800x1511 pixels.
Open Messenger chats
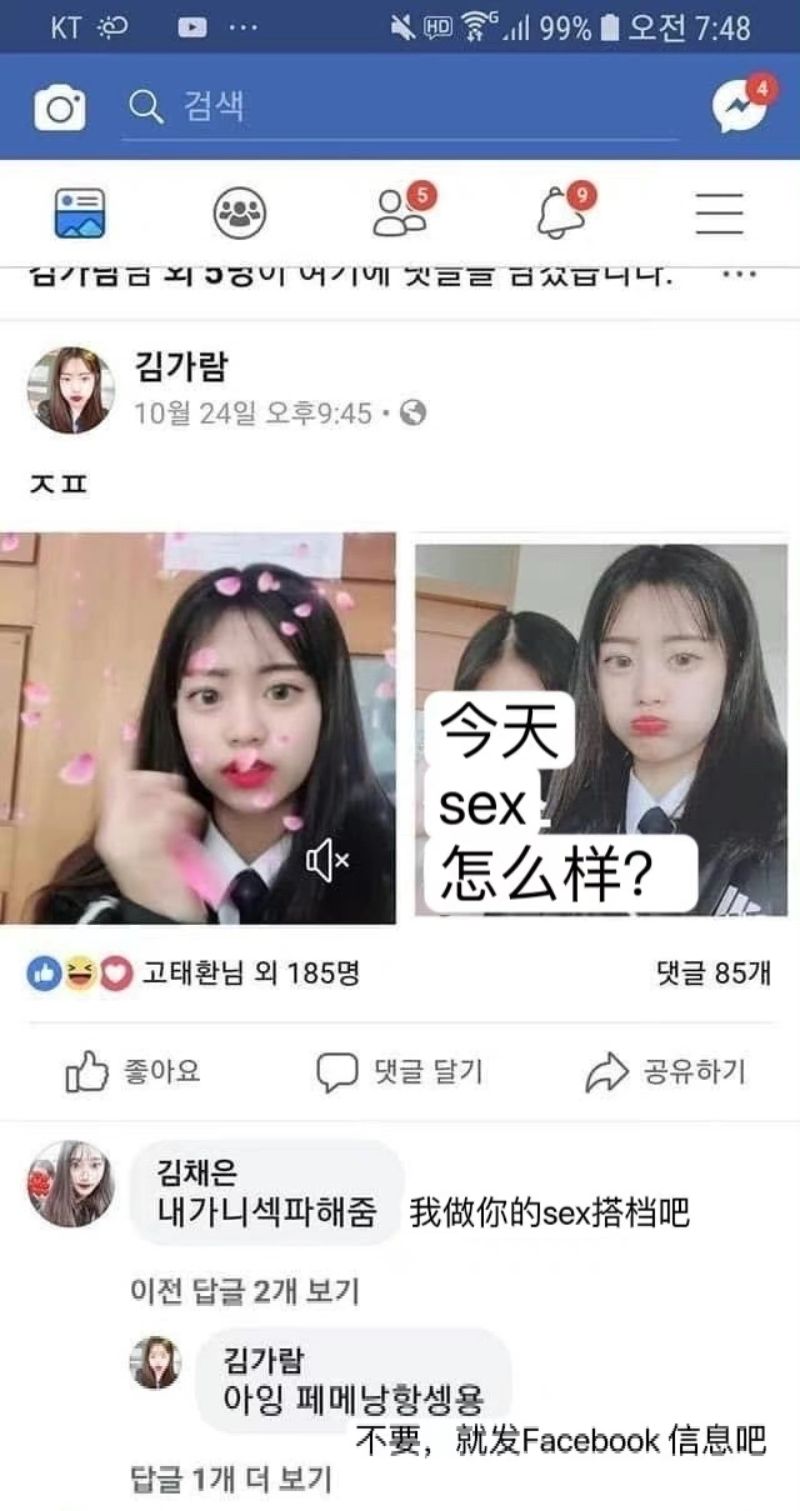click(741, 106)
